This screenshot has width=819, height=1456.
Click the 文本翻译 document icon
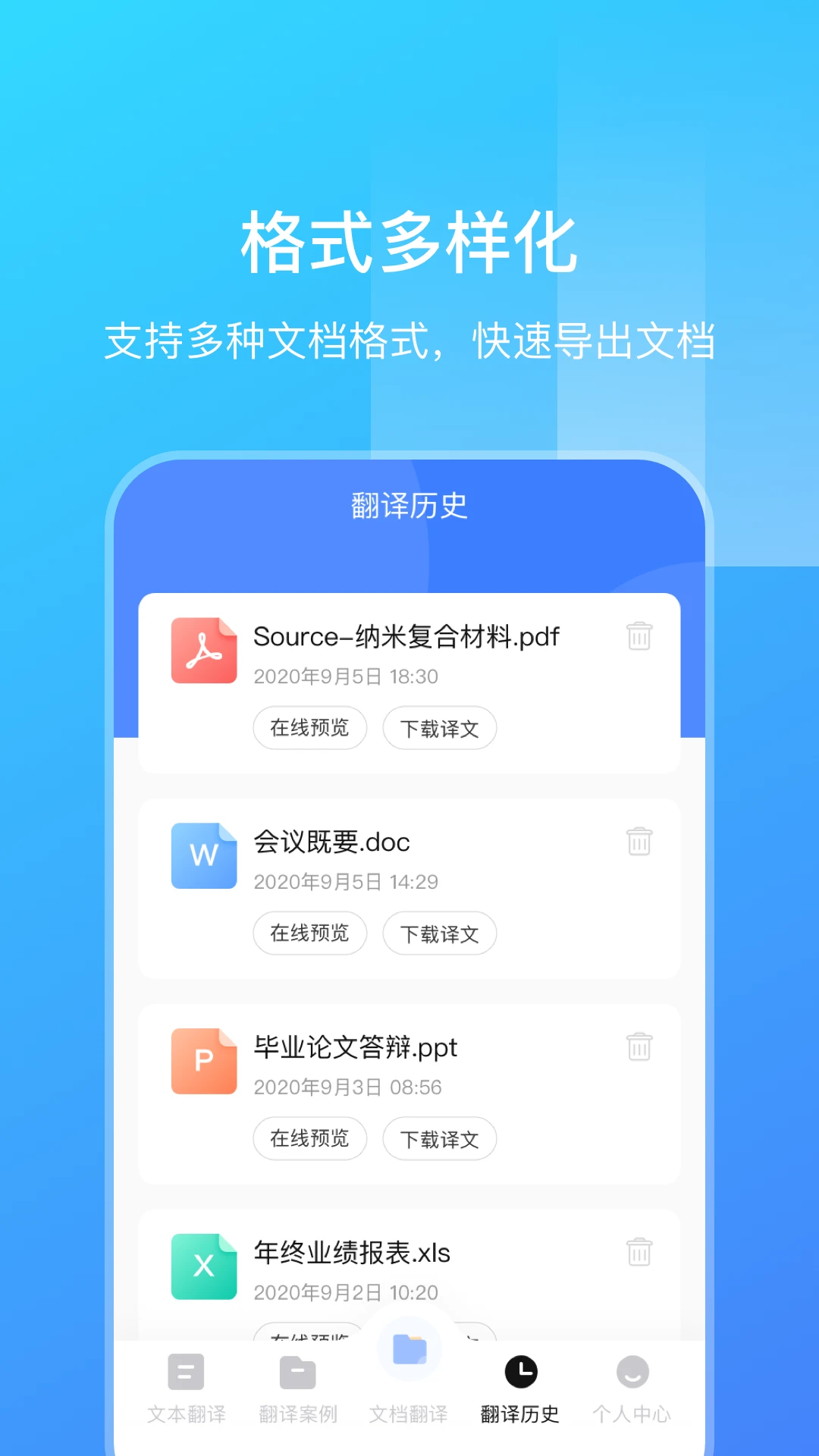[x=186, y=1372]
